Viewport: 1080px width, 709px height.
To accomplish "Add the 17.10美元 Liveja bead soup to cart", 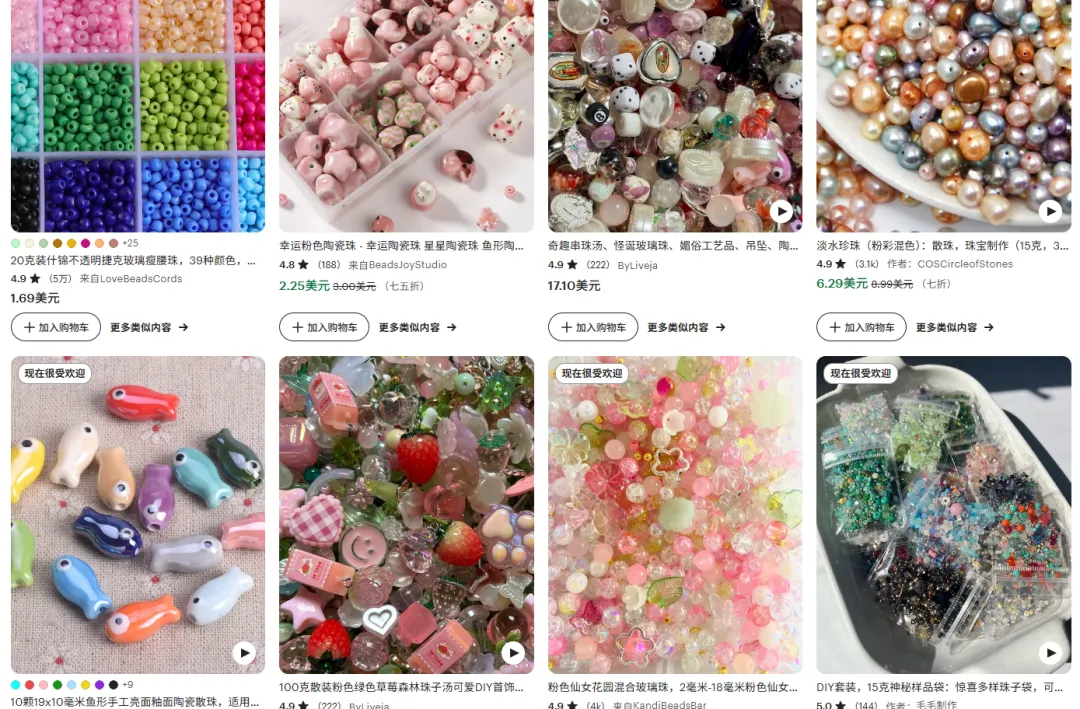I will [592, 327].
